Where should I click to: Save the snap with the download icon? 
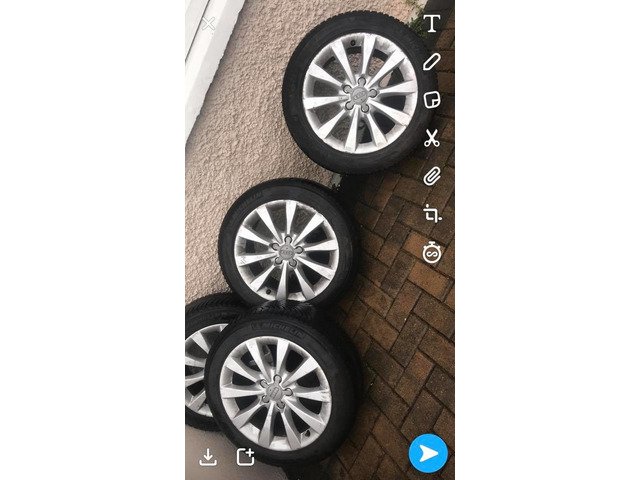coord(208,456)
